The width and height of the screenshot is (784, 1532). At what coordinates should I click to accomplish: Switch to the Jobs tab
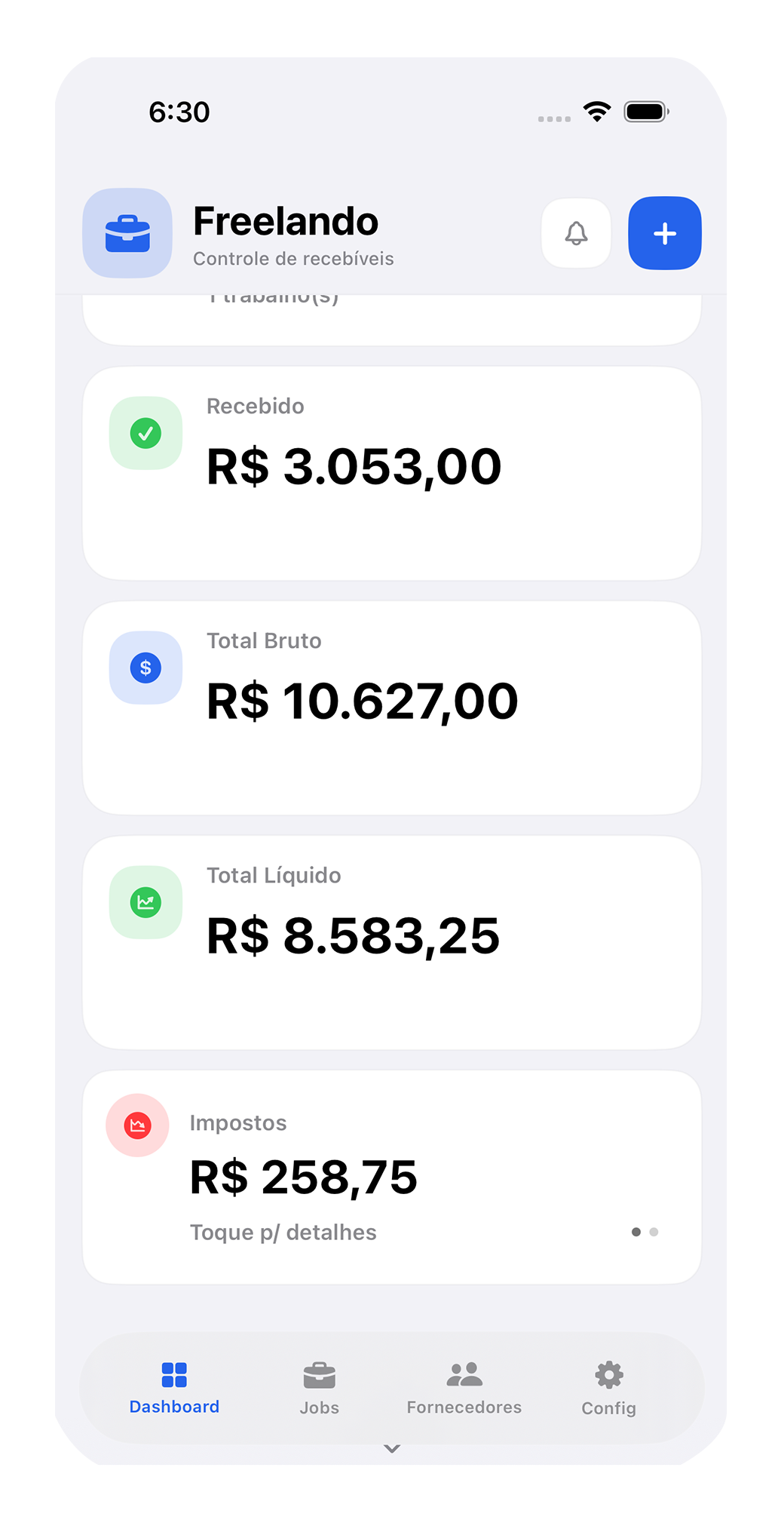coord(319,1388)
